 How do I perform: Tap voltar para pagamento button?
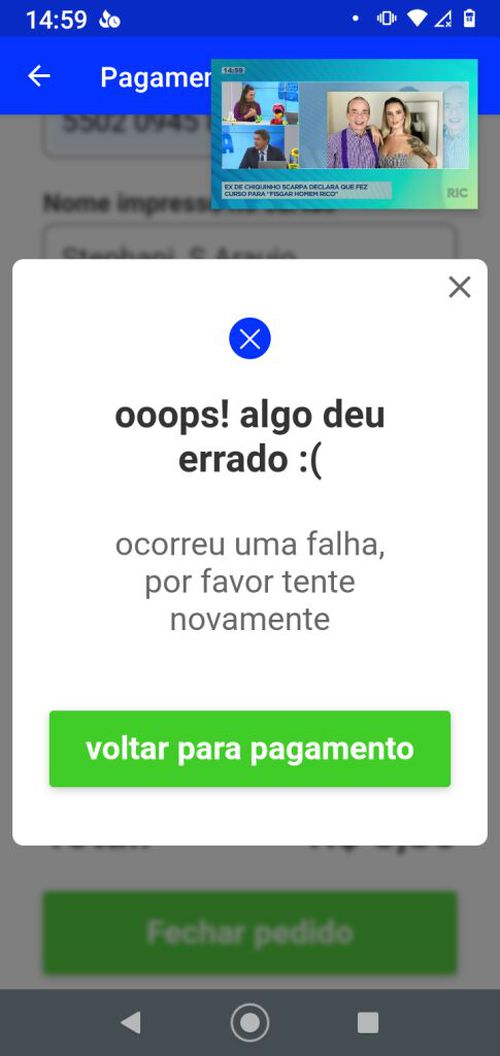pyautogui.click(x=250, y=748)
